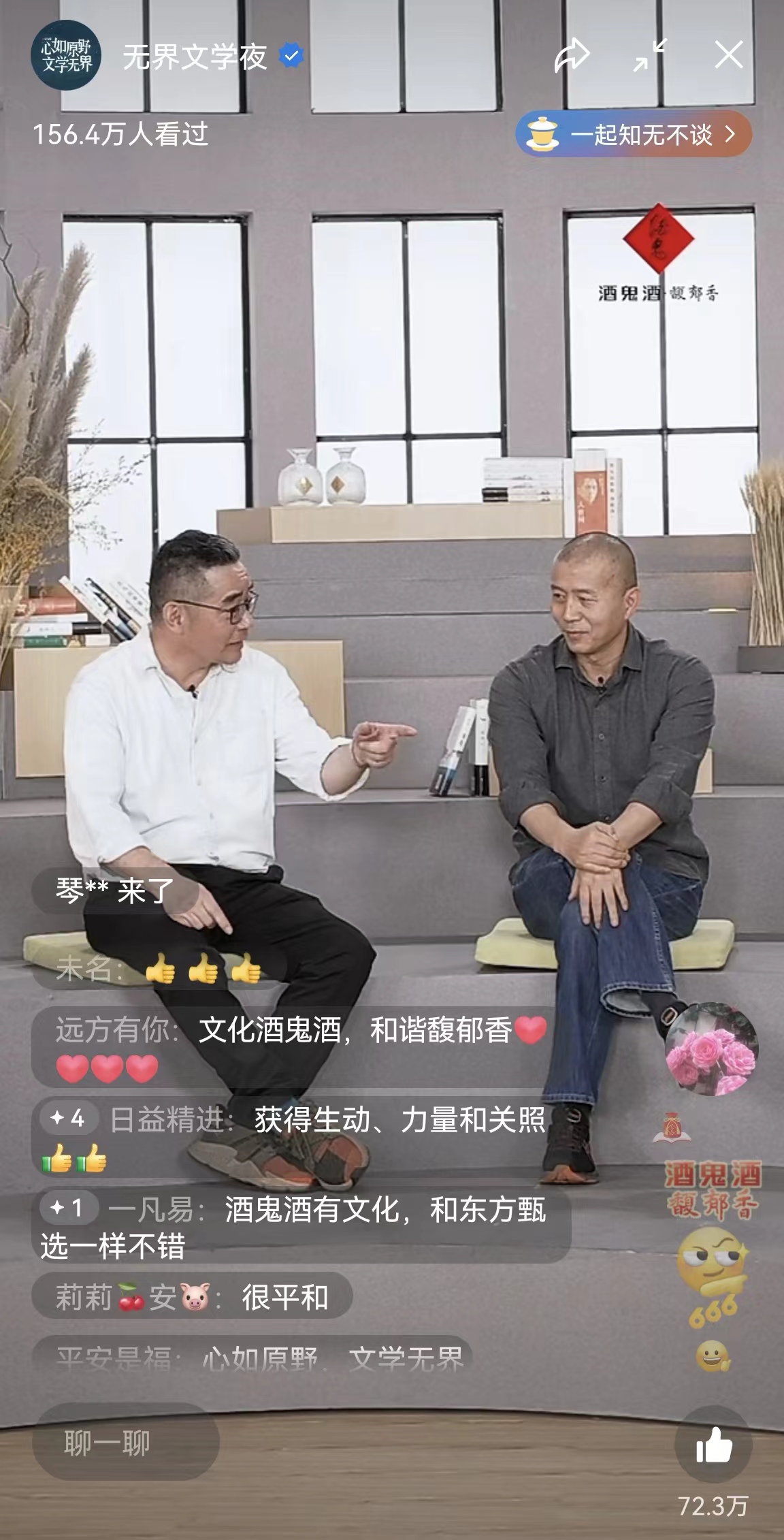The height and width of the screenshot is (1540, 784).
Task: Like the stream with thumbs-up button
Action: pos(713,1444)
